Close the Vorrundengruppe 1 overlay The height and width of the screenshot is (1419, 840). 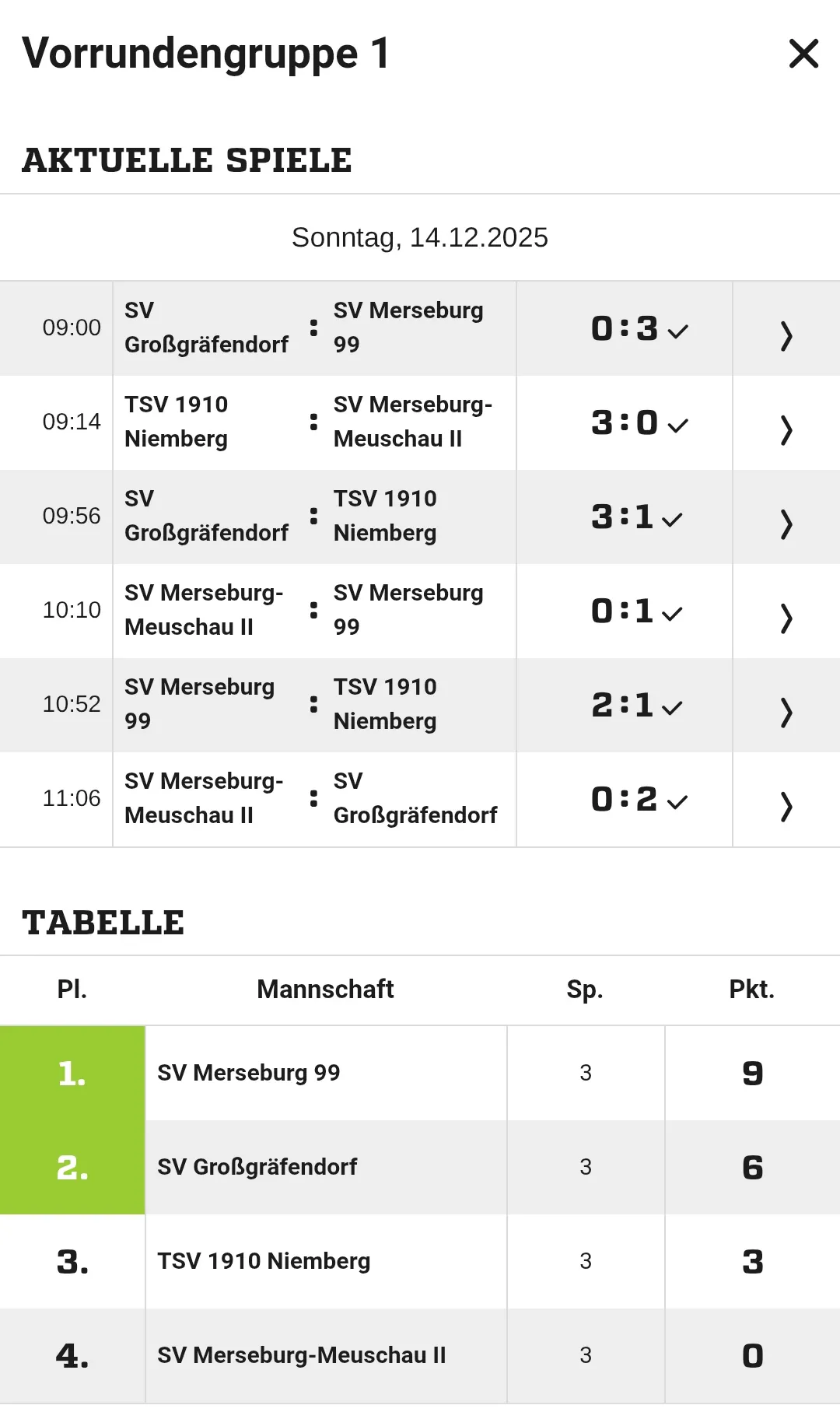point(803,54)
